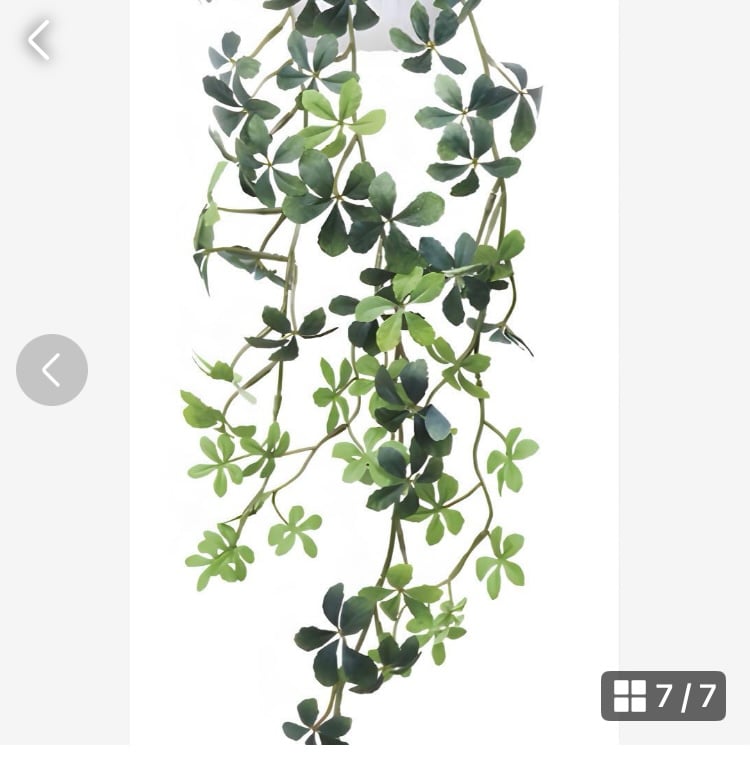The image size is (750, 768).
Task: Go back using the top-left arrow
Action: point(39,41)
